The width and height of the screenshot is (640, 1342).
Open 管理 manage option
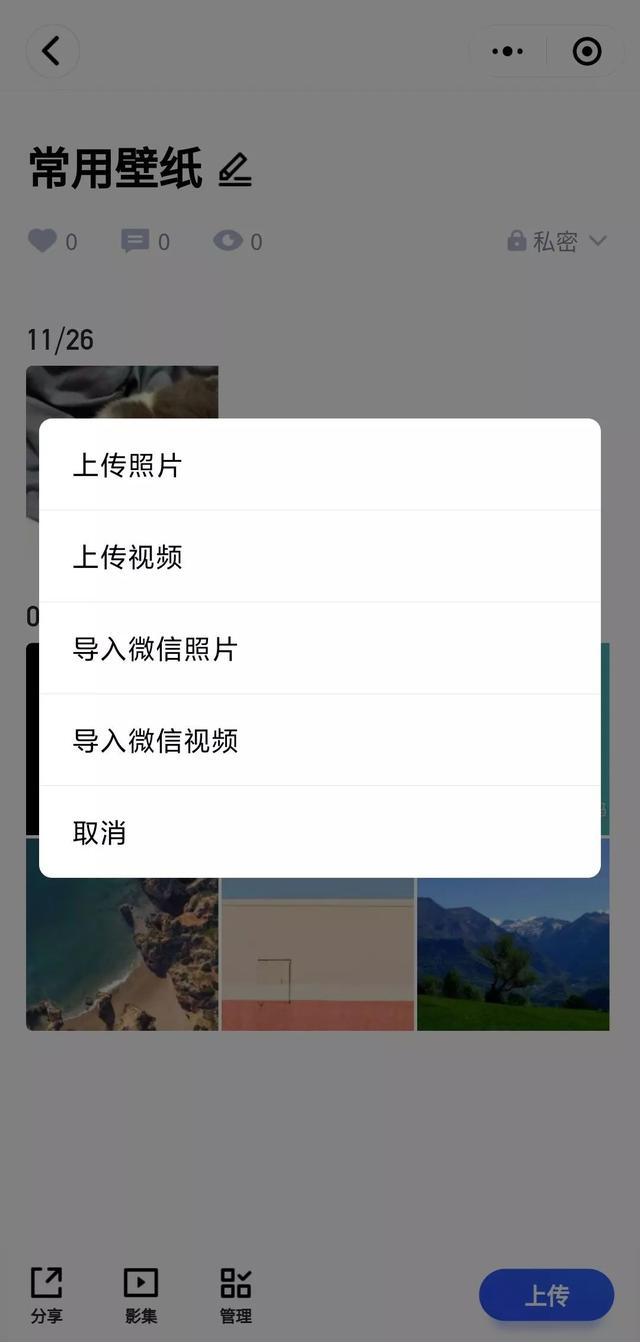(x=236, y=1295)
